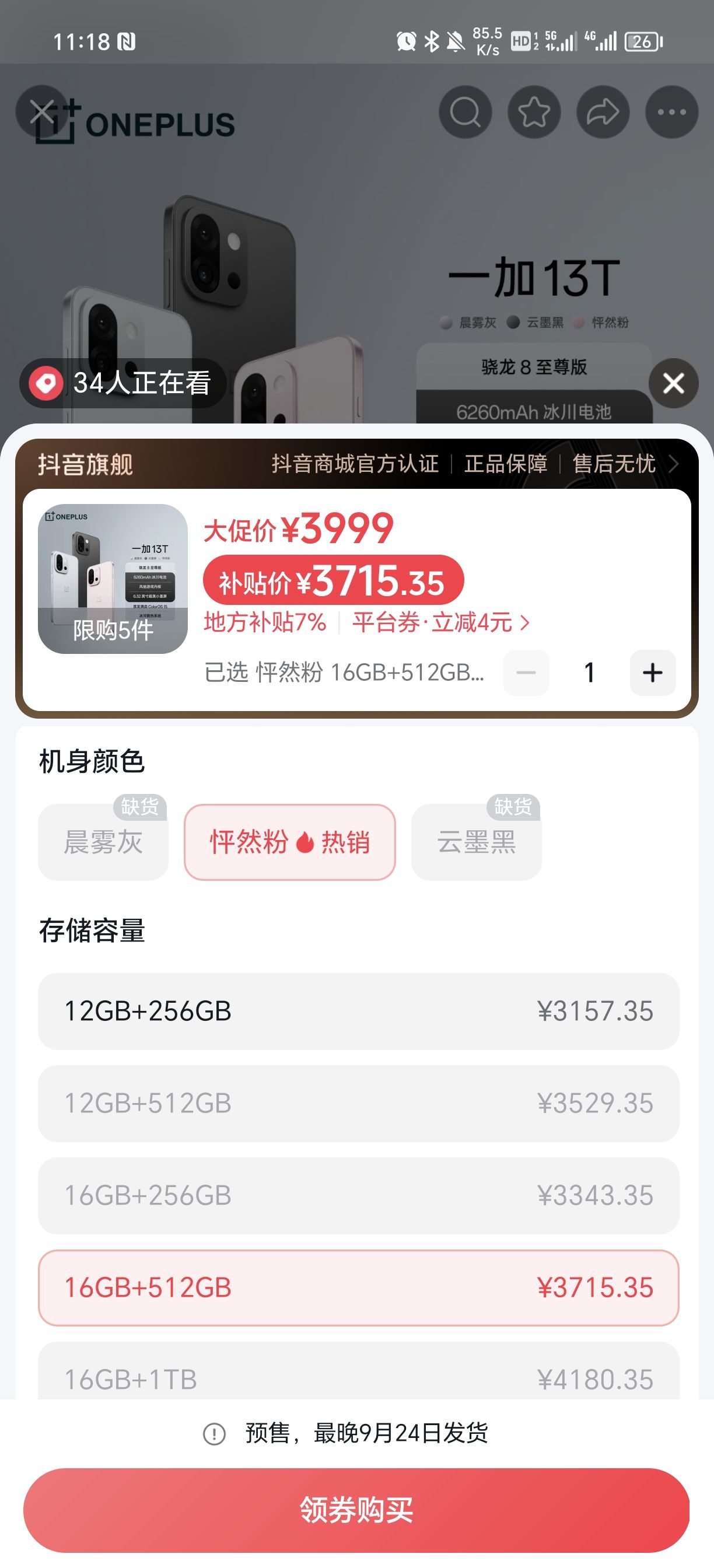714x1568 pixels.
Task: Open the search icon in the top bar
Action: [465, 112]
